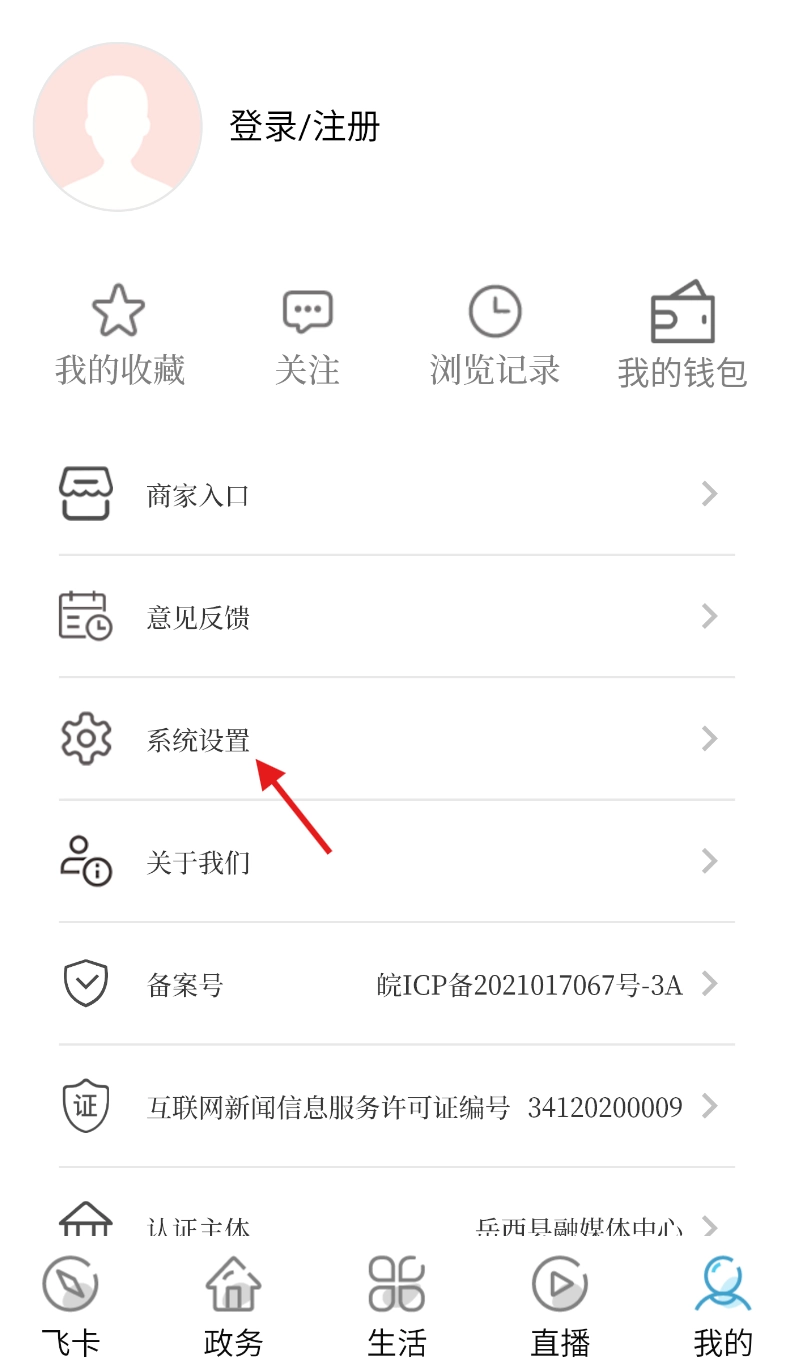Switch to the 生活 tab

pyautogui.click(x=397, y=1306)
